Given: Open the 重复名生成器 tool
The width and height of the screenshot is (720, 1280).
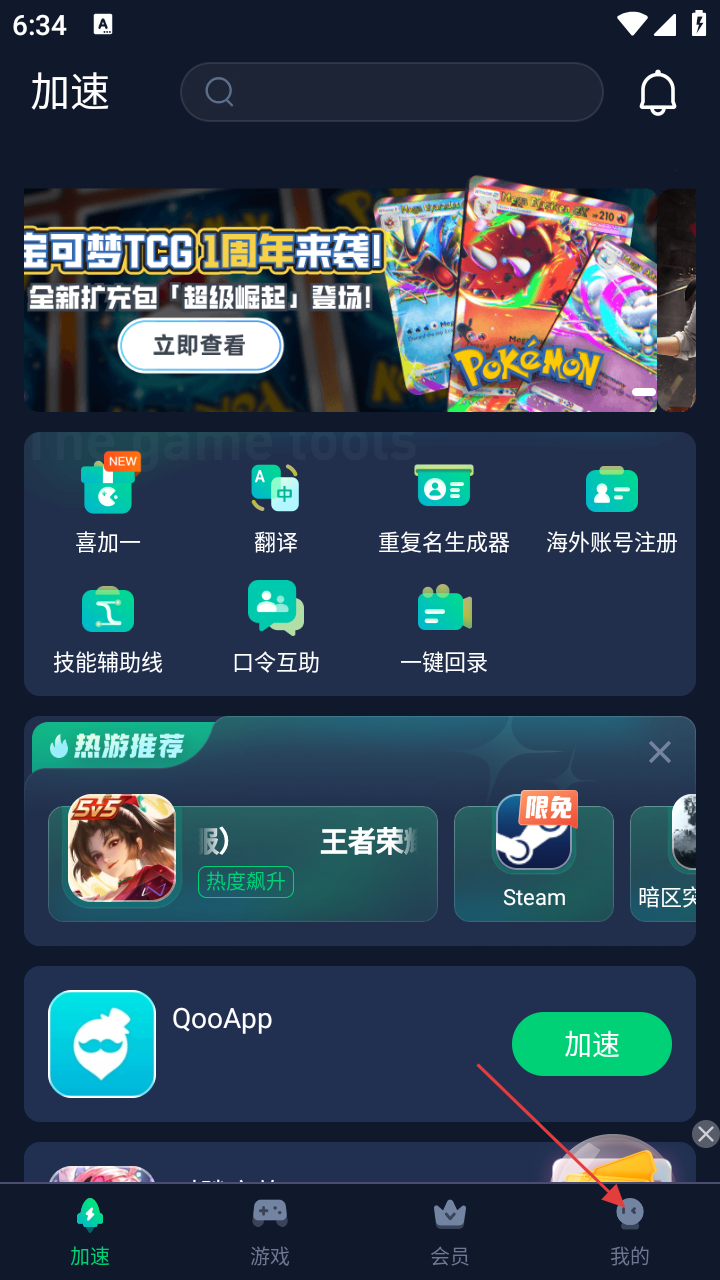Looking at the screenshot, I should pos(444,507).
